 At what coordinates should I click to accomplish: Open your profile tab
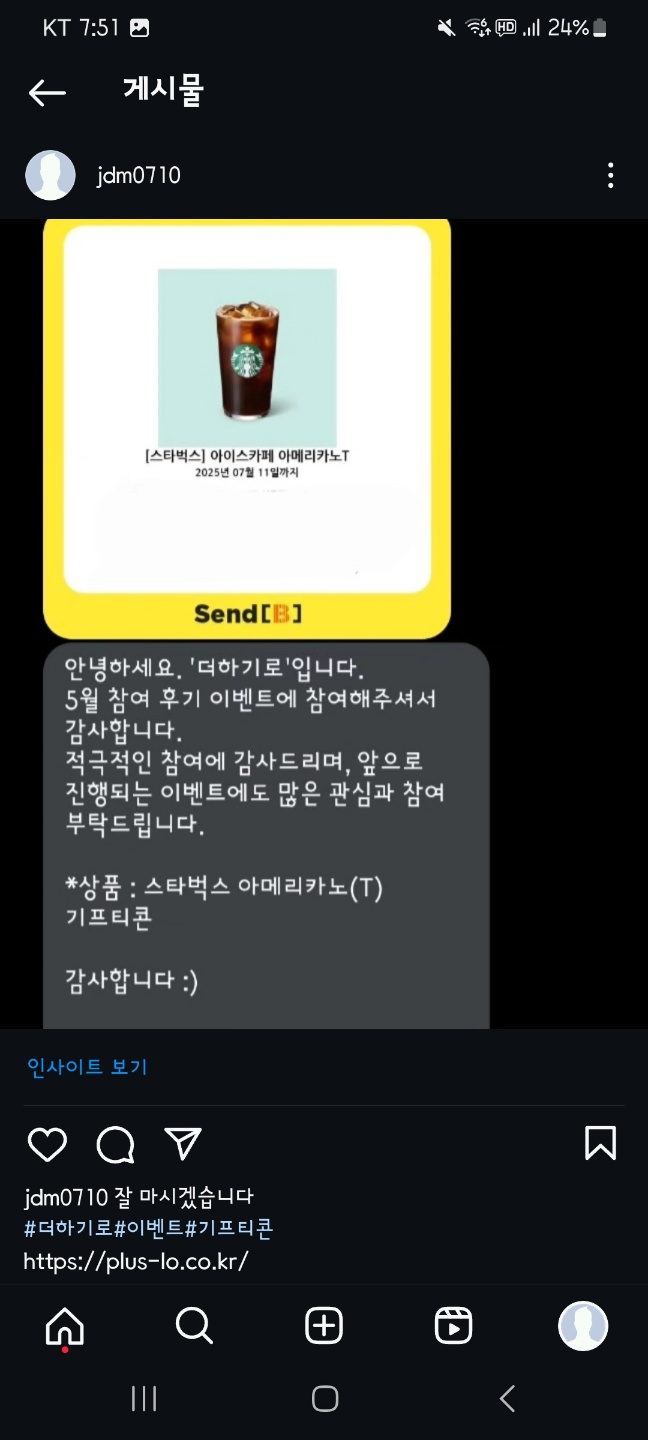(x=583, y=1326)
